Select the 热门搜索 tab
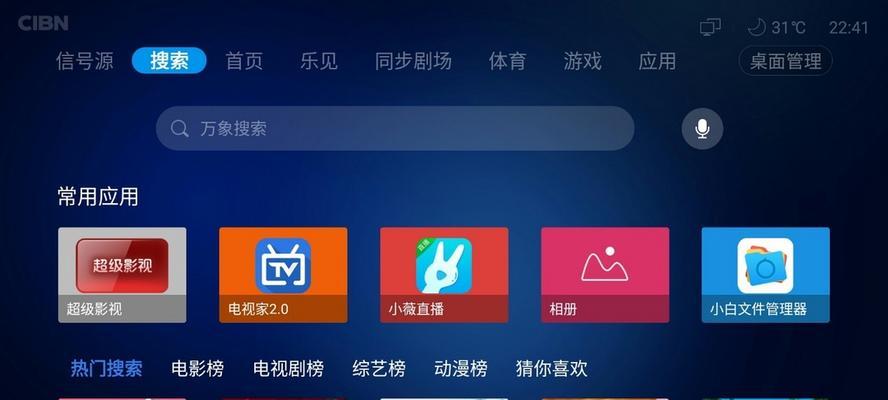888x400 pixels. click(106, 368)
